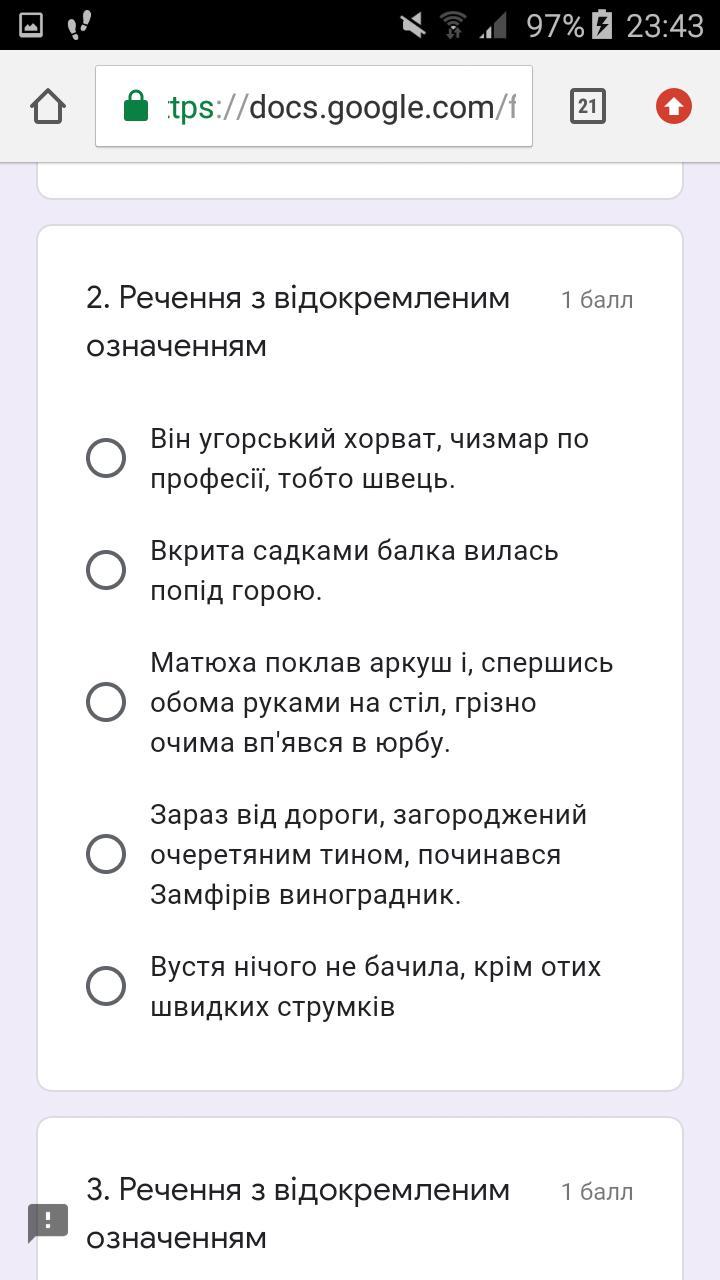Open the report problem feedback icon
Image resolution: width=720 pixels, height=1280 pixels.
[x=48, y=1222]
